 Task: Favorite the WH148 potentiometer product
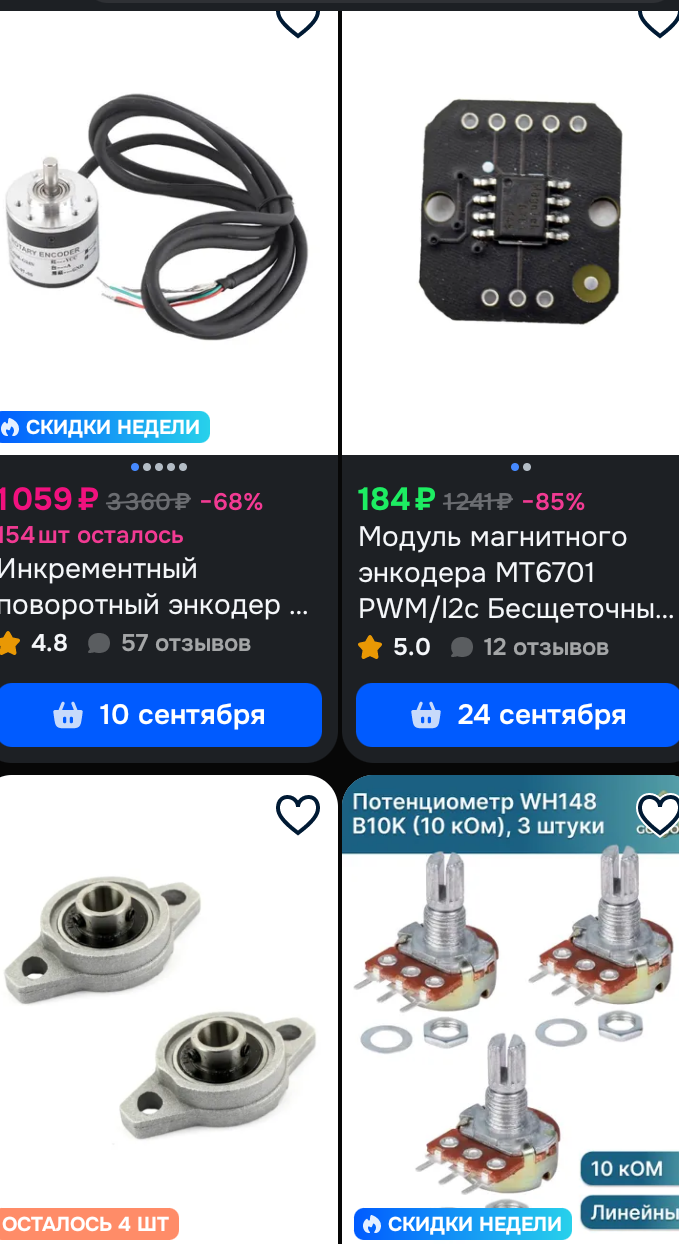click(658, 815)
